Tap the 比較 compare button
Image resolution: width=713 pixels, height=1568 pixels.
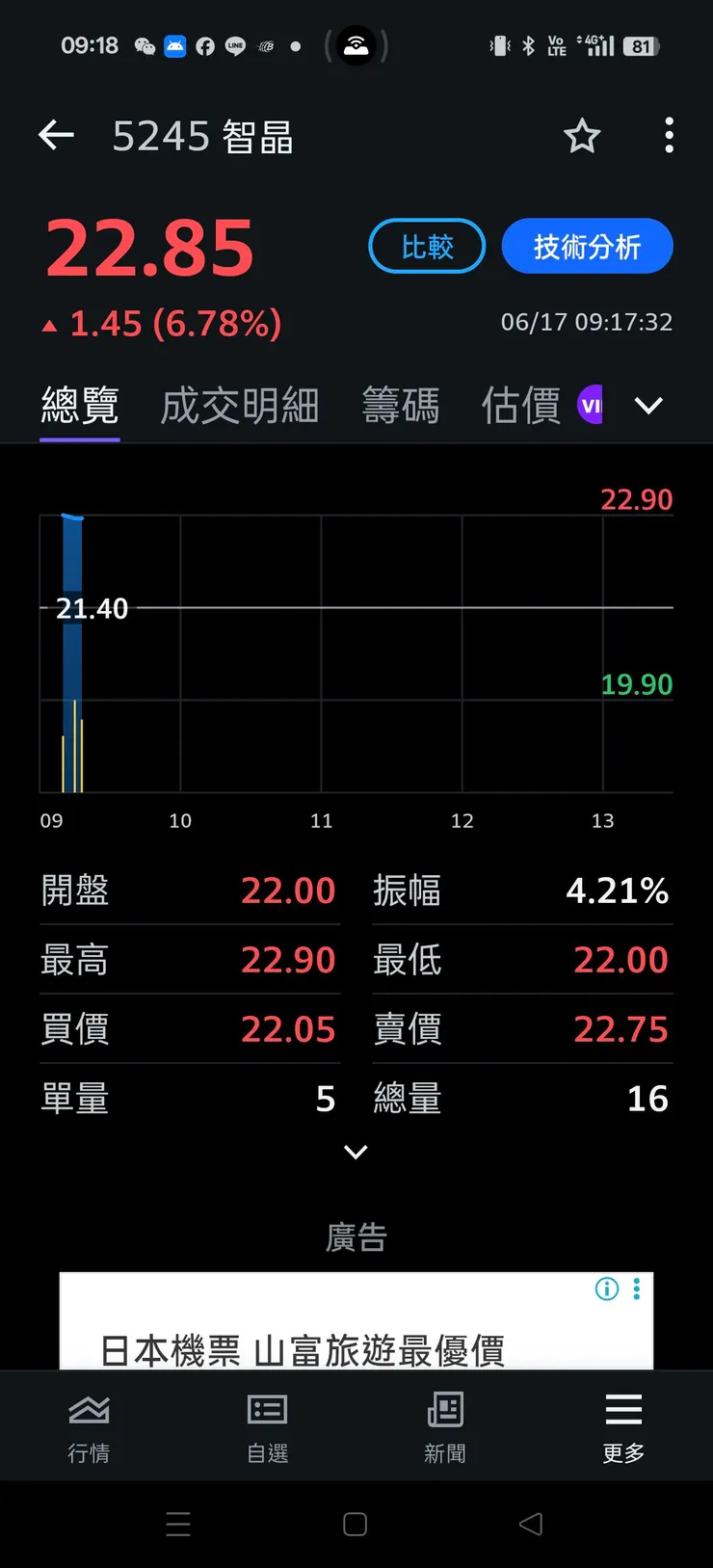point(426,246)
